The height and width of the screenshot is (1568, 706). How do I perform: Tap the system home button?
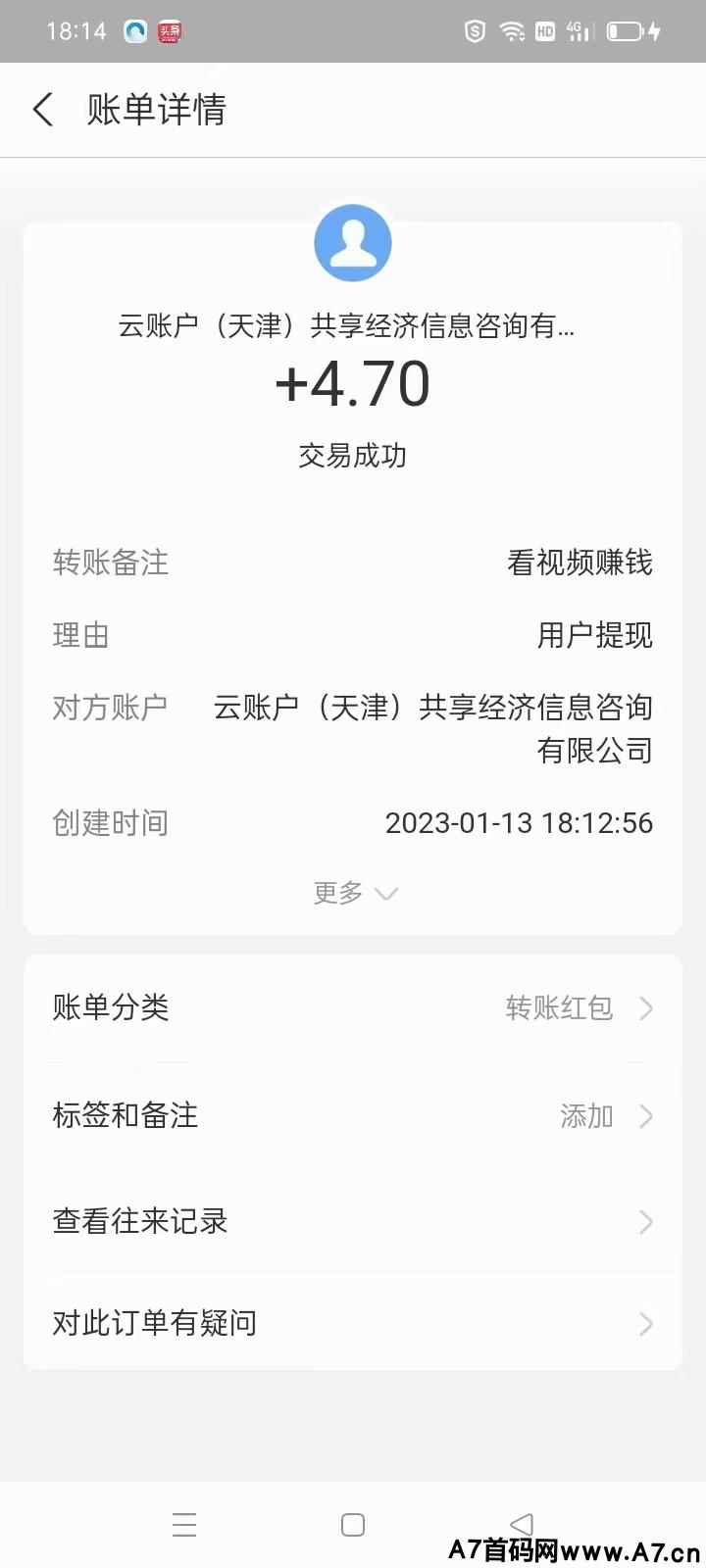353,1525
